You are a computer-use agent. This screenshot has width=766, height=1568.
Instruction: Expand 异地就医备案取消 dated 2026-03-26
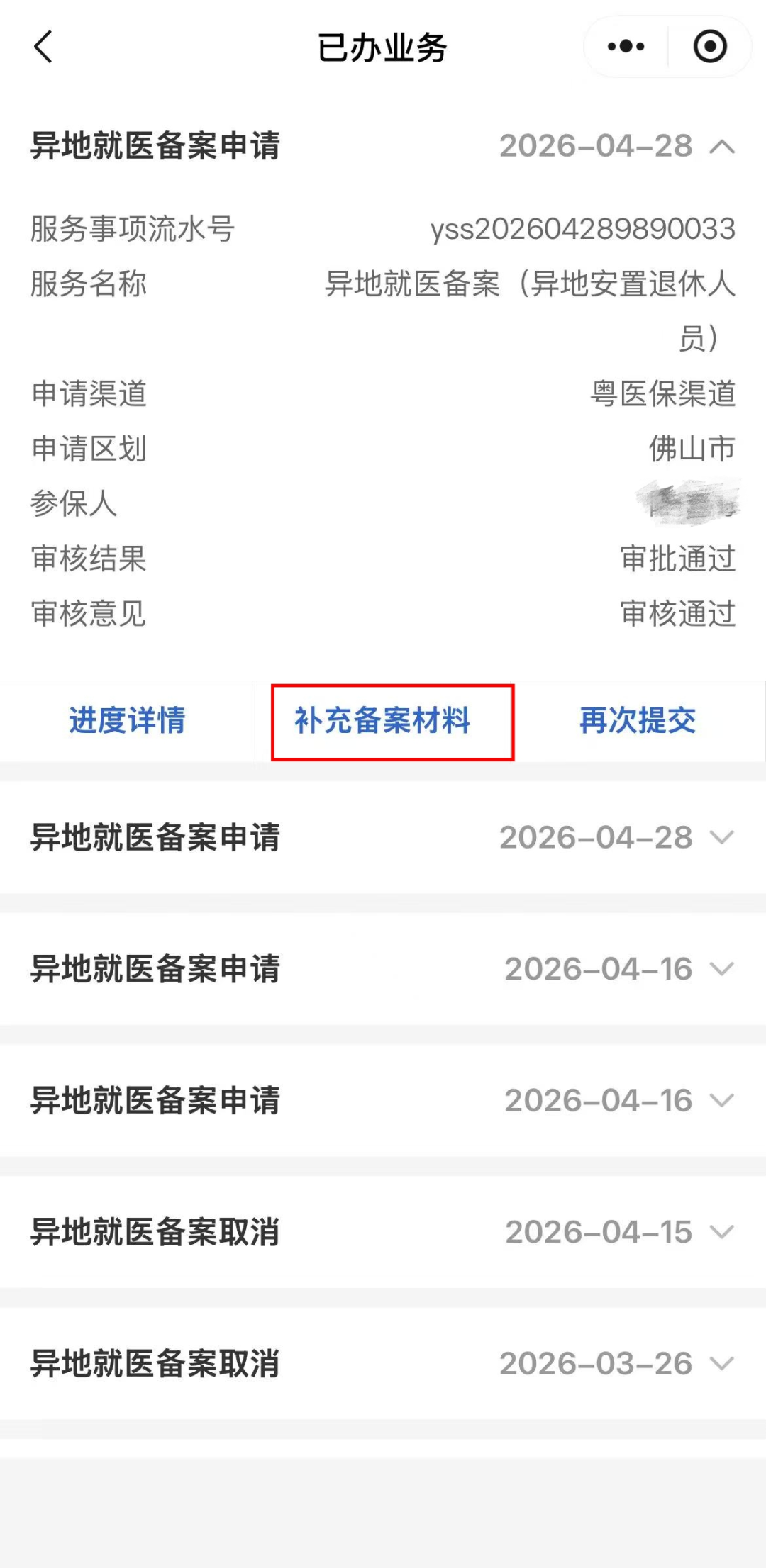tap(383, 1363)
